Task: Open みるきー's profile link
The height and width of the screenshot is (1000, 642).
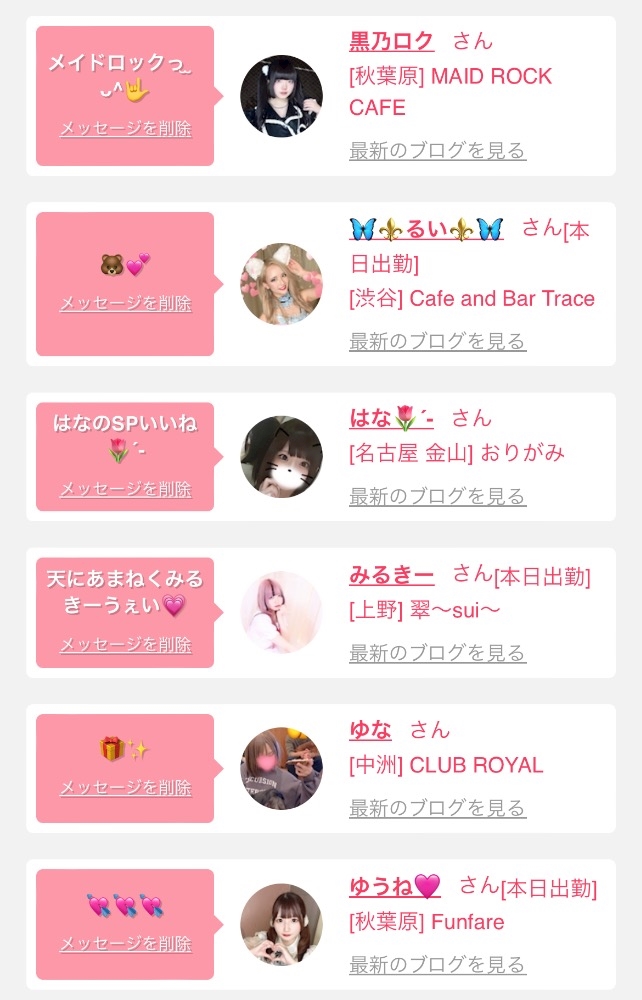Action: click(391, 574)
